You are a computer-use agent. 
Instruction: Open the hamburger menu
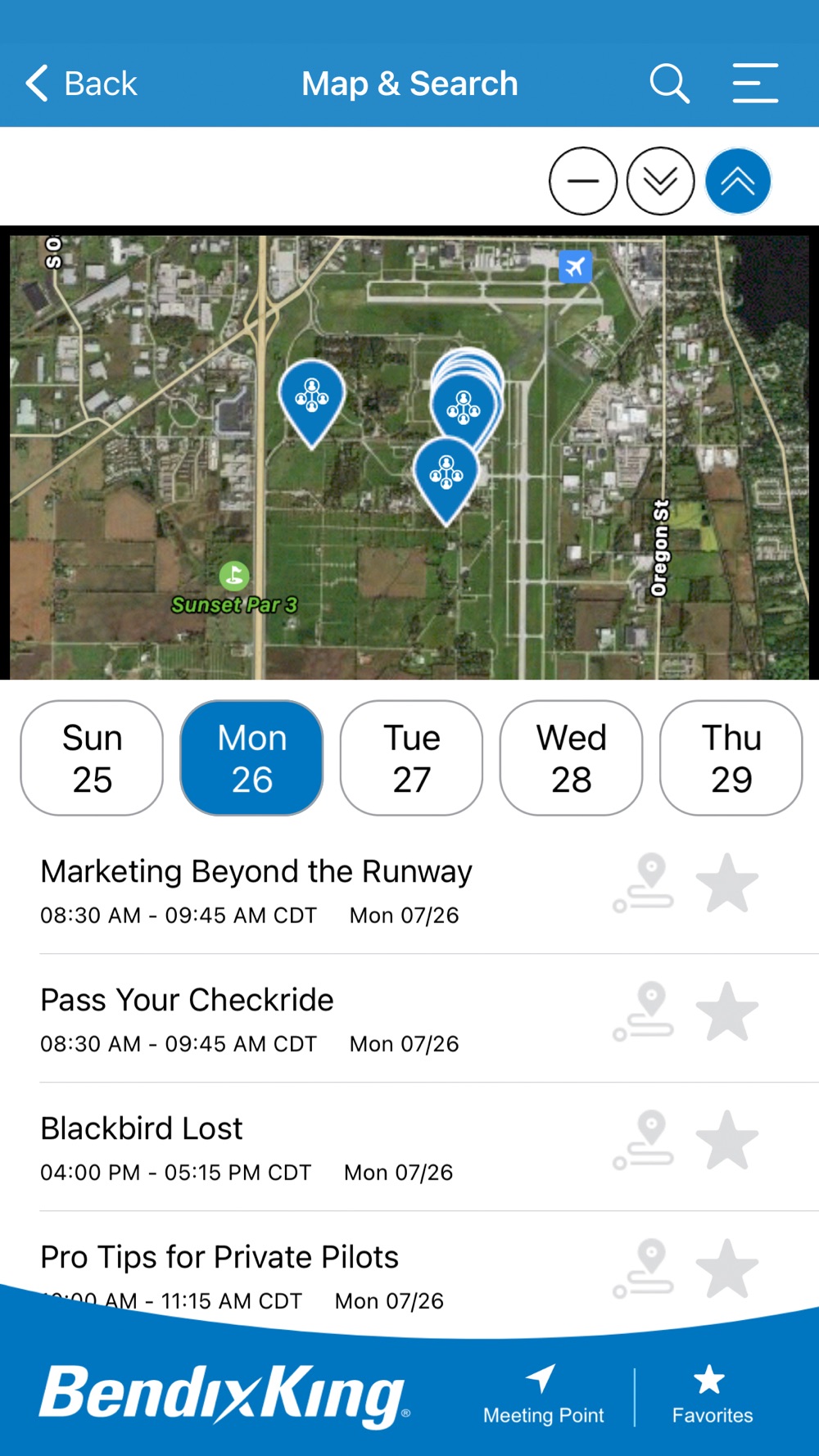click(755, 84)
